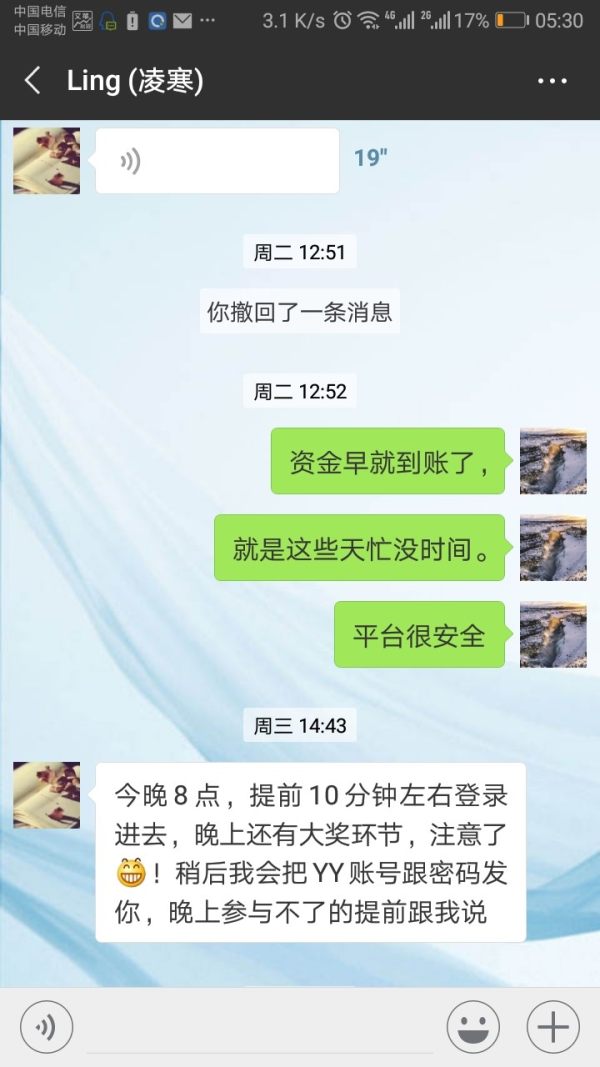This screenshot has height=1067, width=600.
Task: Open Ling's avatar next to voice message
Action: pos(46,160)
